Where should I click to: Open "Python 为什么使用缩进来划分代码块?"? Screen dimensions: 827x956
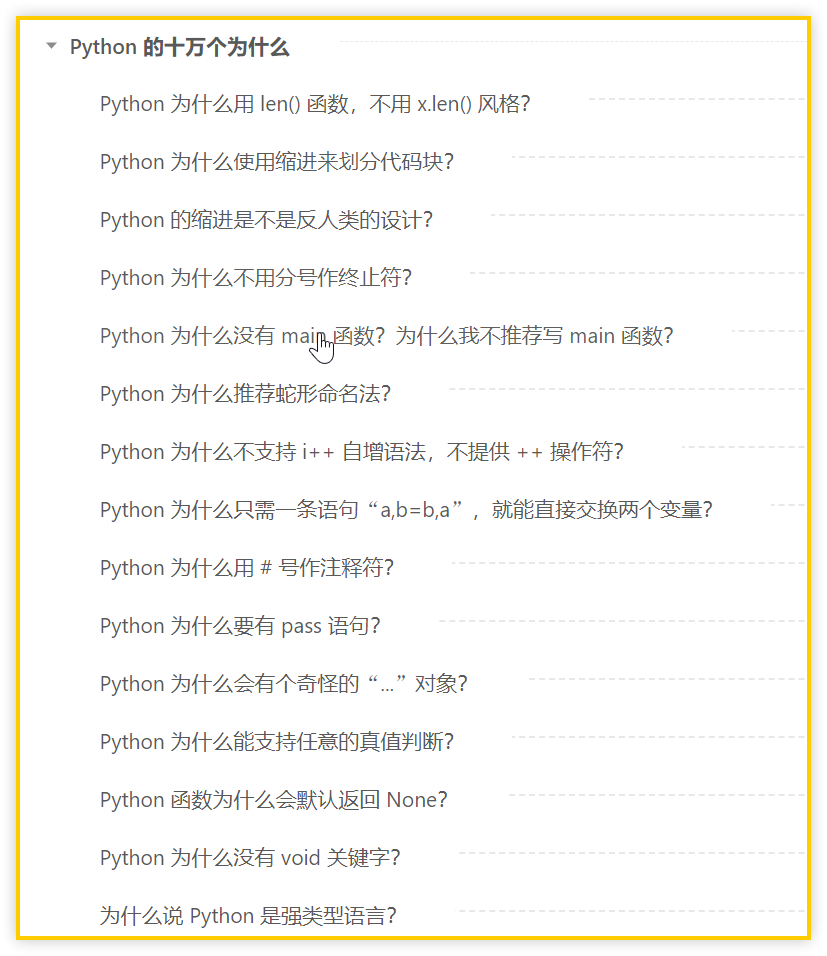pyautogui.click(x=276, y=162)
